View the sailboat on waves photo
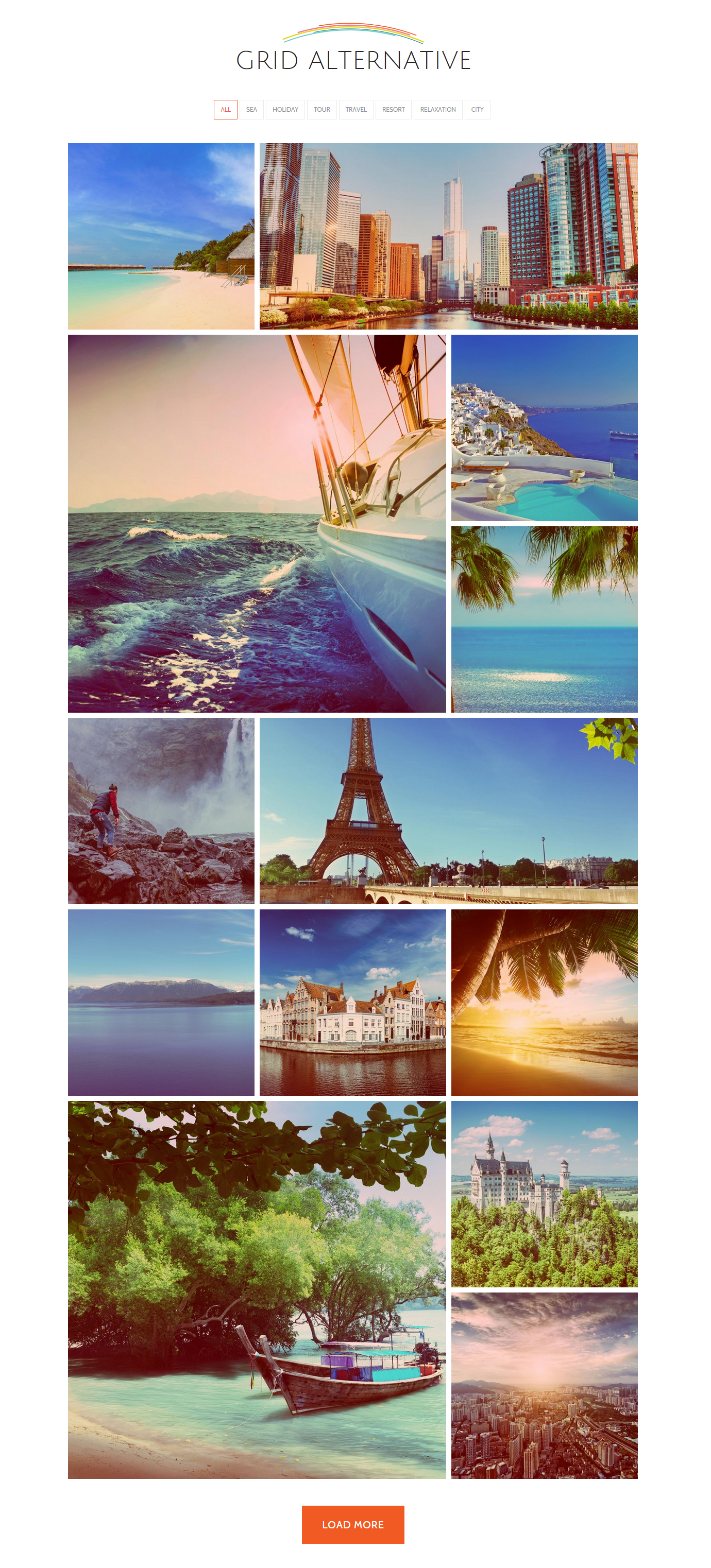711x1568 pixels. click(257, 524)
